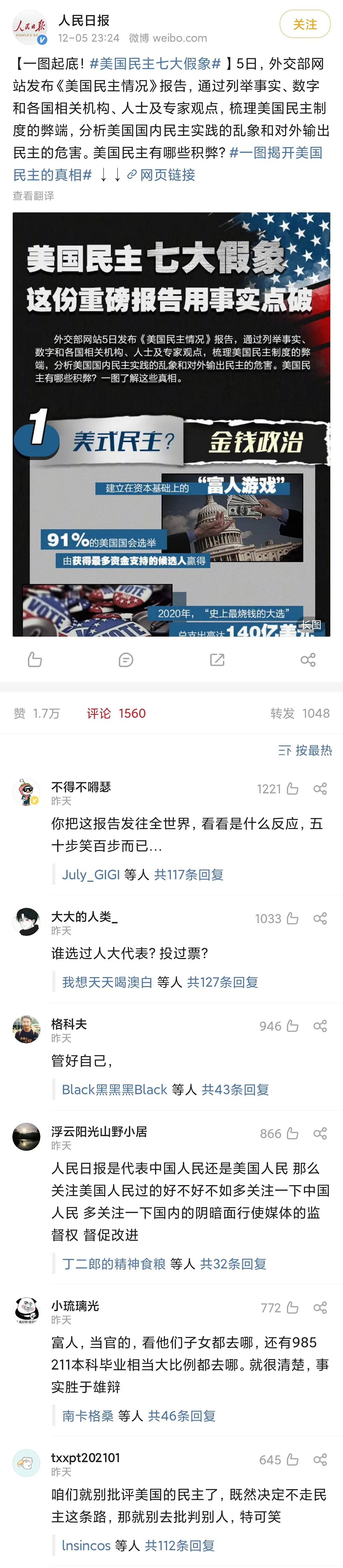Image resolution: width=343 pixels, height=1568 pixels.
Task: Share the post via the share icon
Action: 308,660
